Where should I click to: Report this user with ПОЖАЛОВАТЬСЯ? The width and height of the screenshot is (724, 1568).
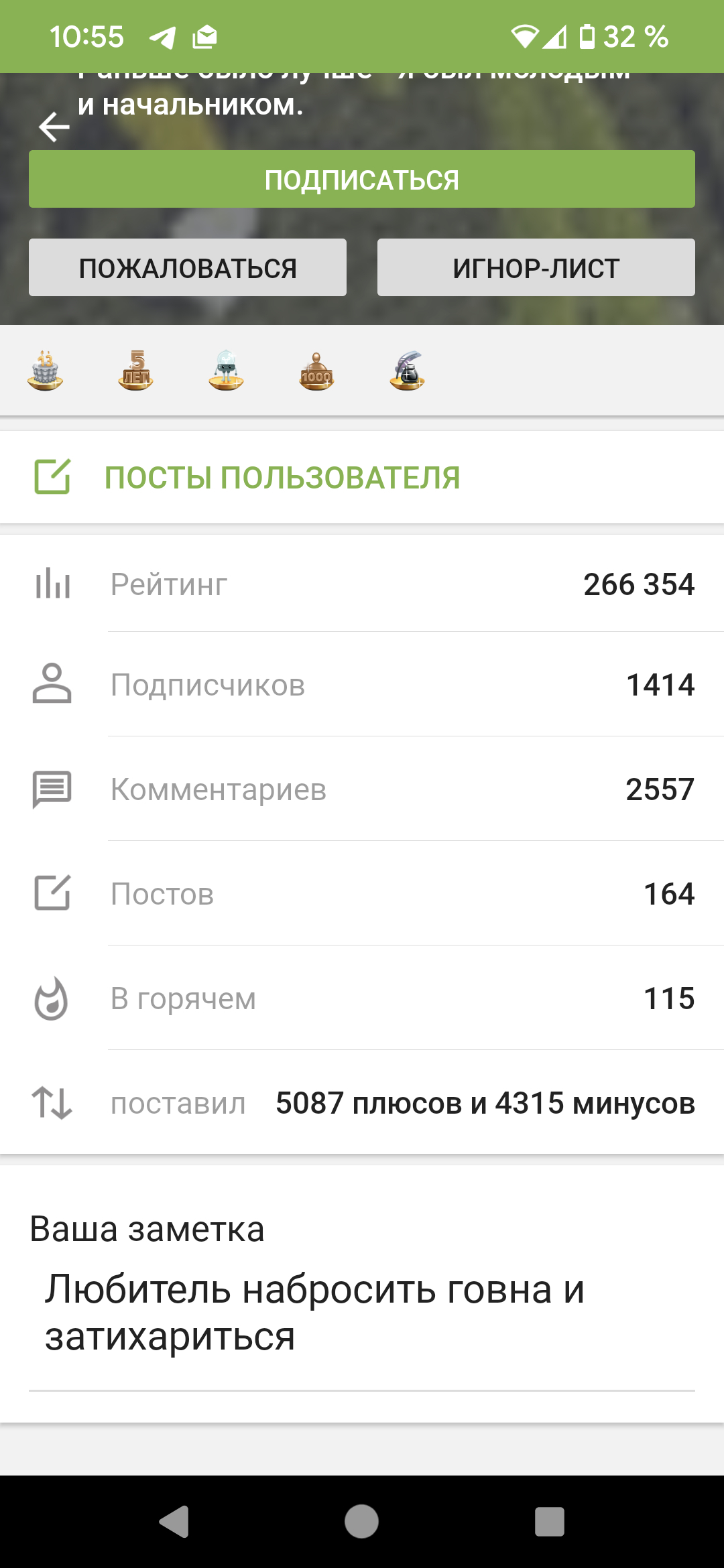[188, 268]
